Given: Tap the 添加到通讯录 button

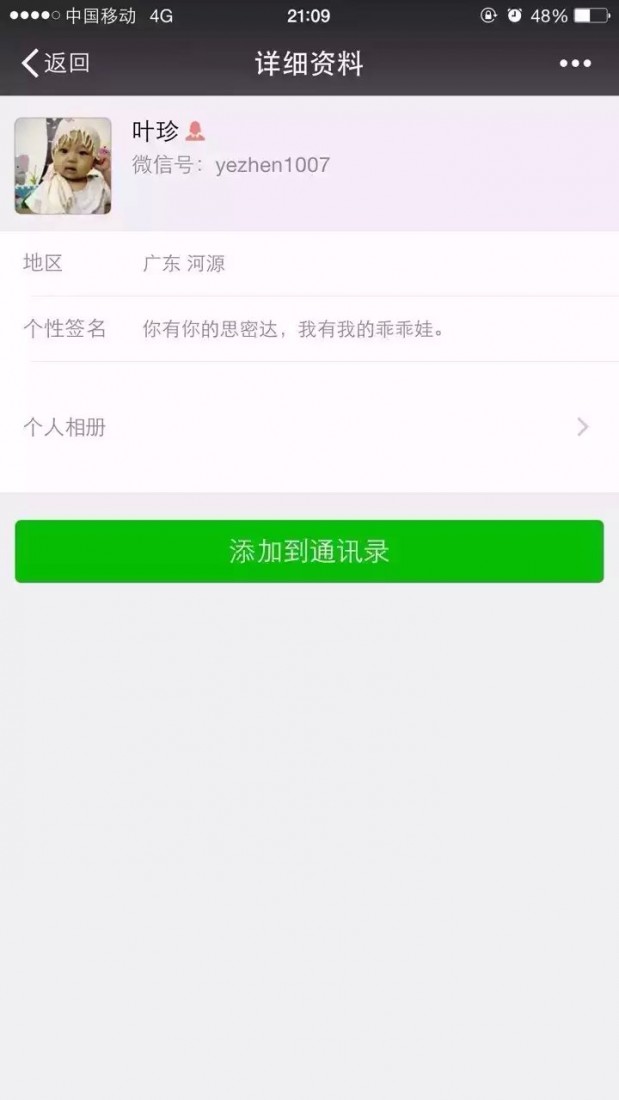Looking at the screenshot, I should [x=309, y=551].
